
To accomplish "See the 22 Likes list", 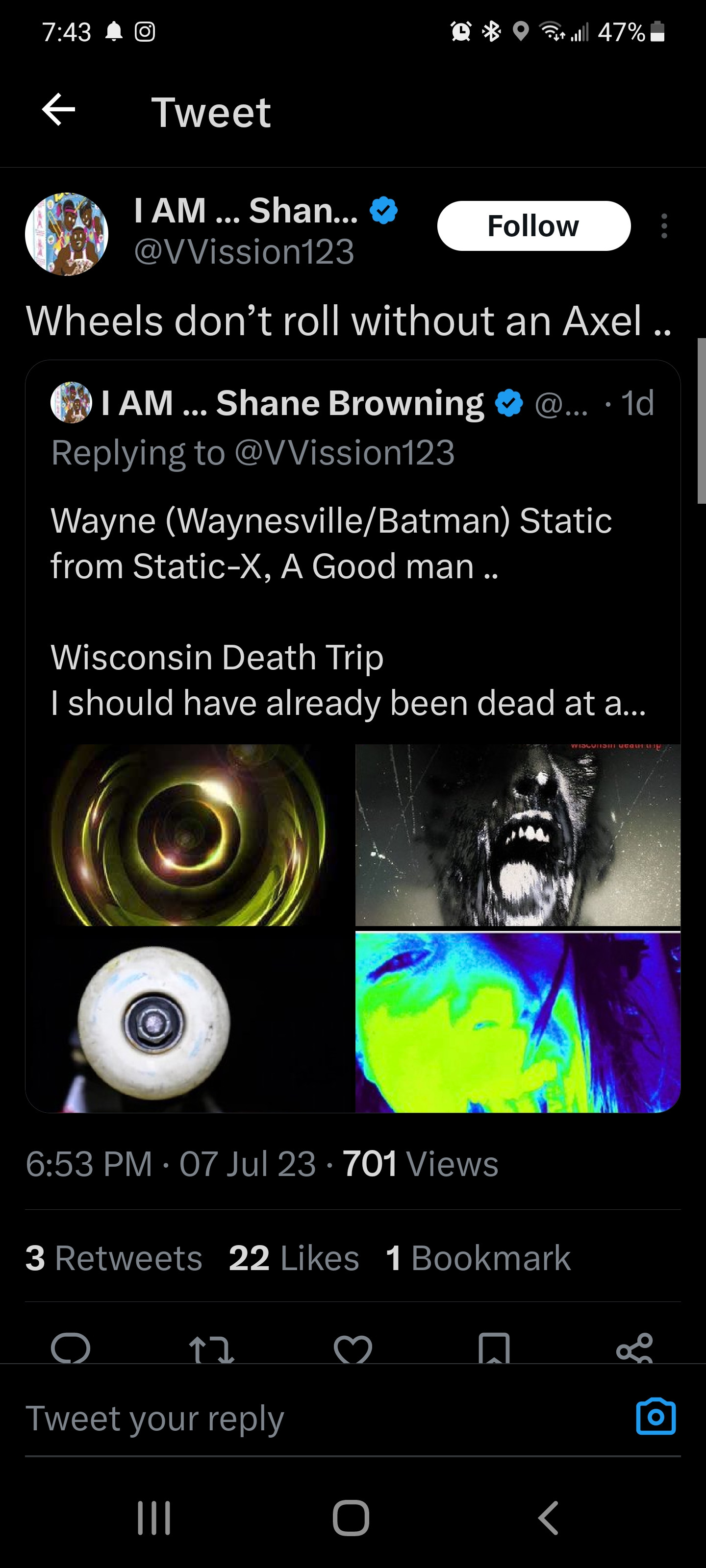I will pyautogui.click(x=294, y=1257).
